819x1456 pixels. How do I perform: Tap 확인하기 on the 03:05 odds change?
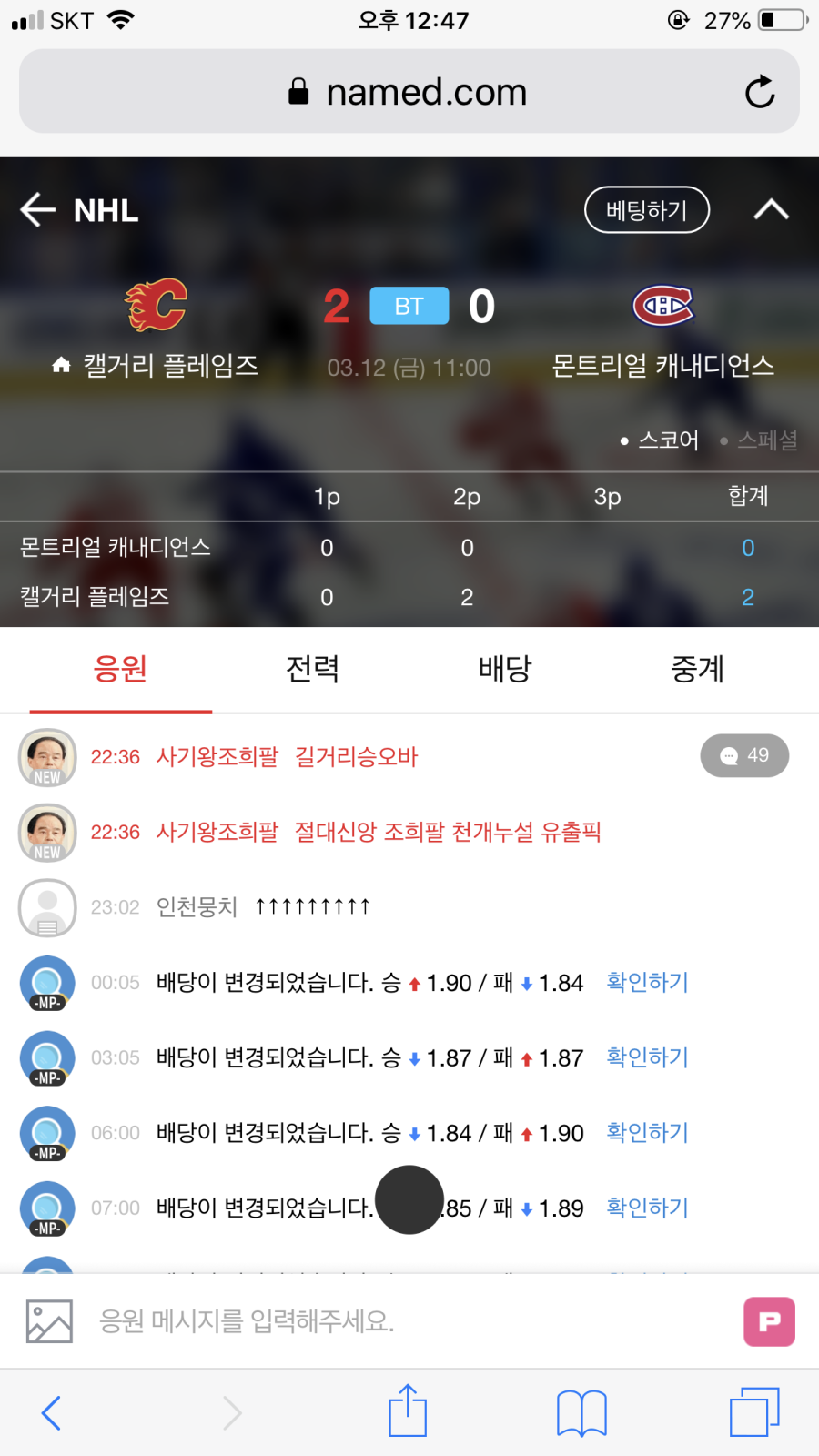647,1057
